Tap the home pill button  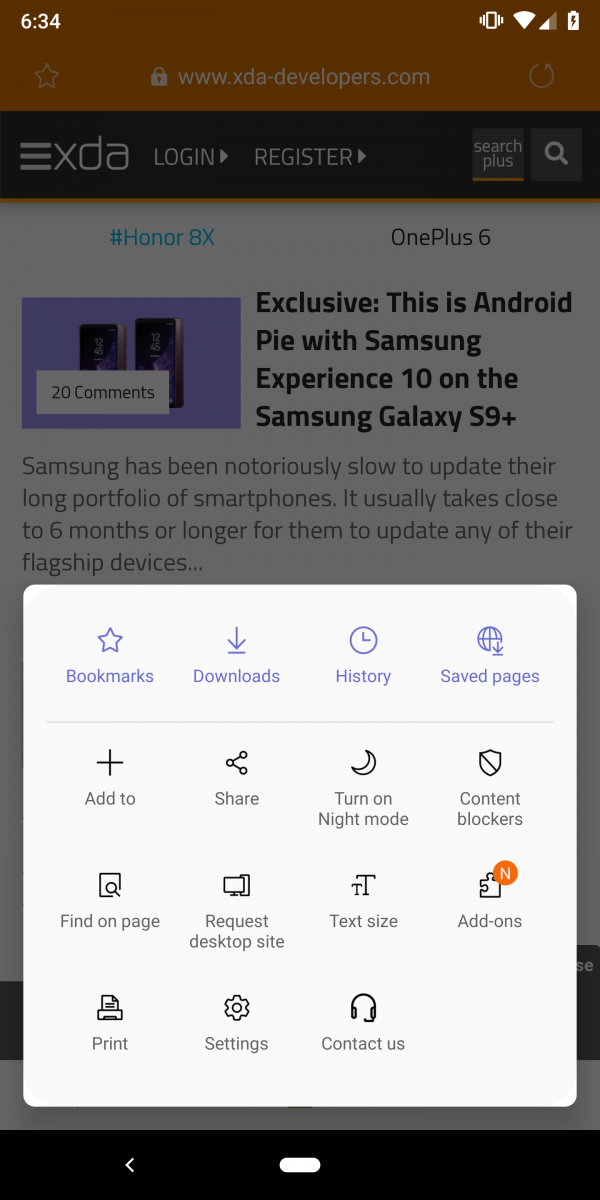300,1165
